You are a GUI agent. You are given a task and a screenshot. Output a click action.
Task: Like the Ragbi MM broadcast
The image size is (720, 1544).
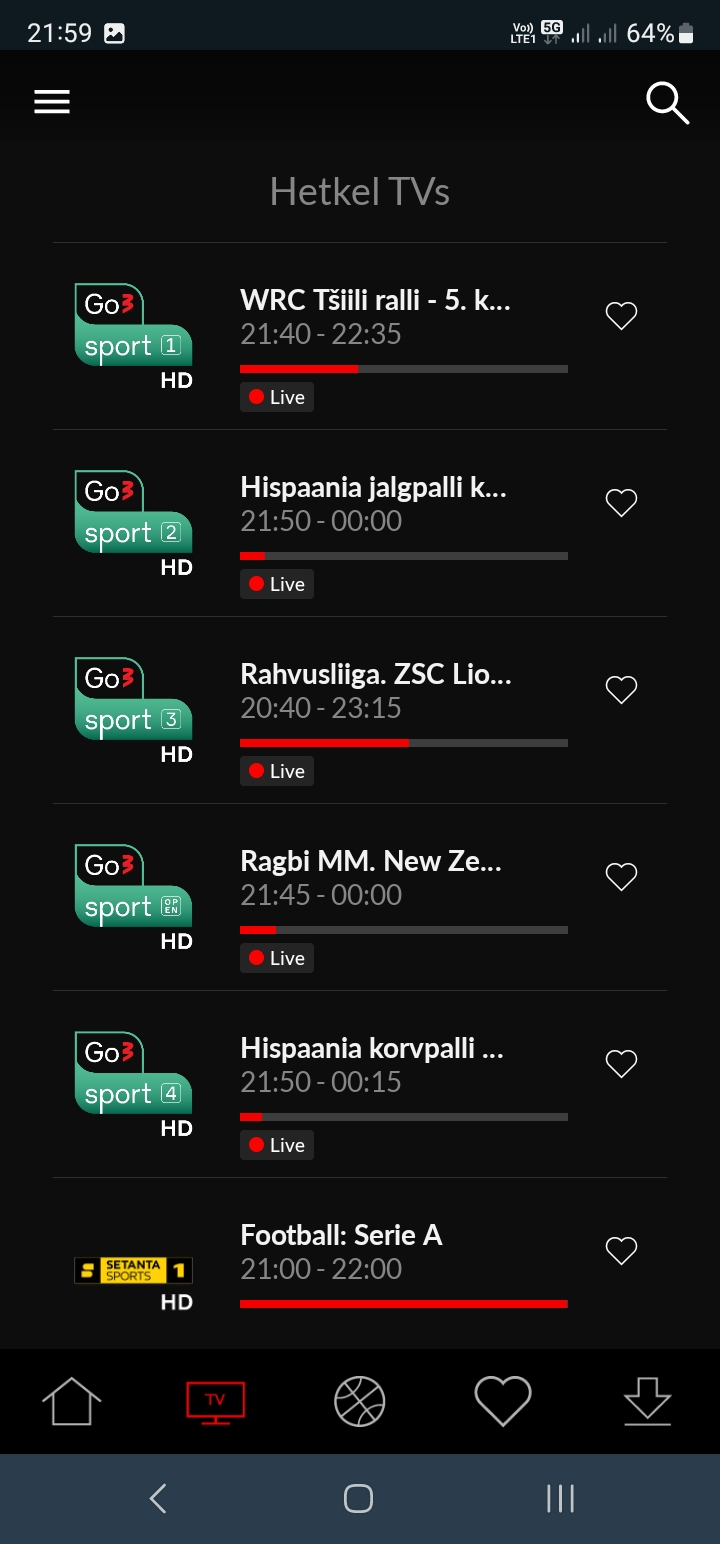point(622,877)
